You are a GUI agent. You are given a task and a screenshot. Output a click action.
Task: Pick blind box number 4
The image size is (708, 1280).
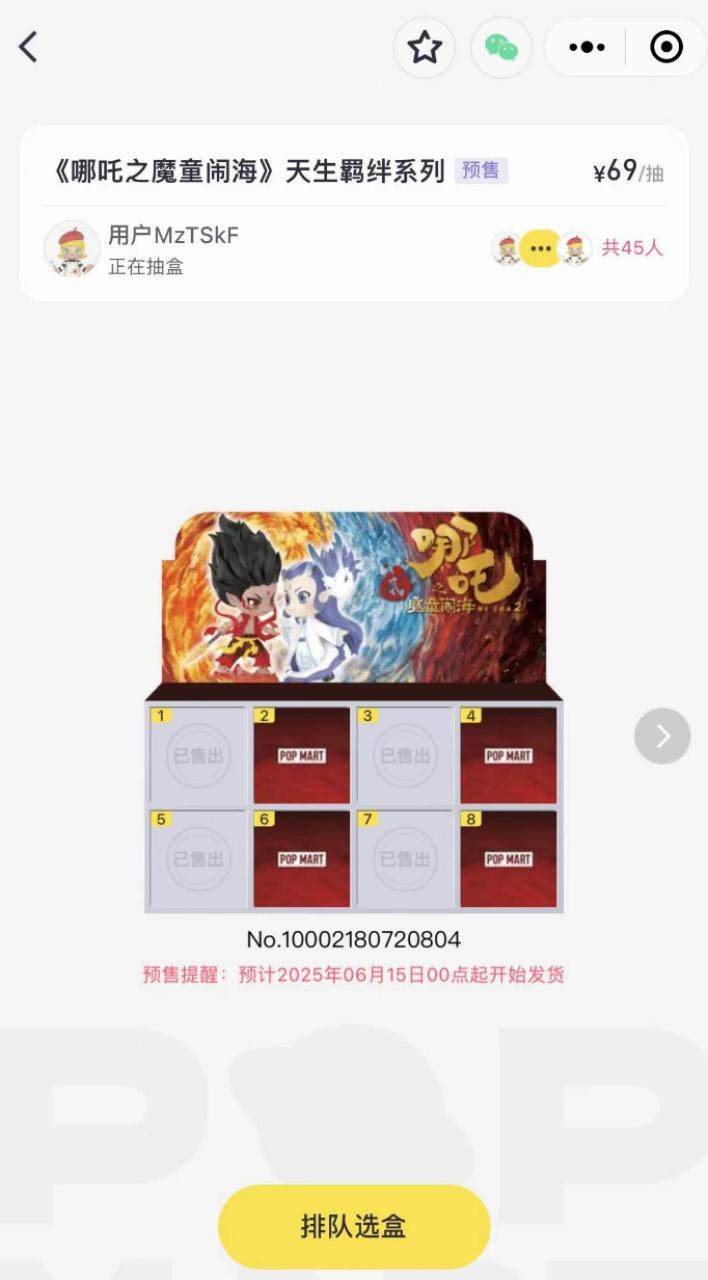pyautogui.click(x=508, y=755)
